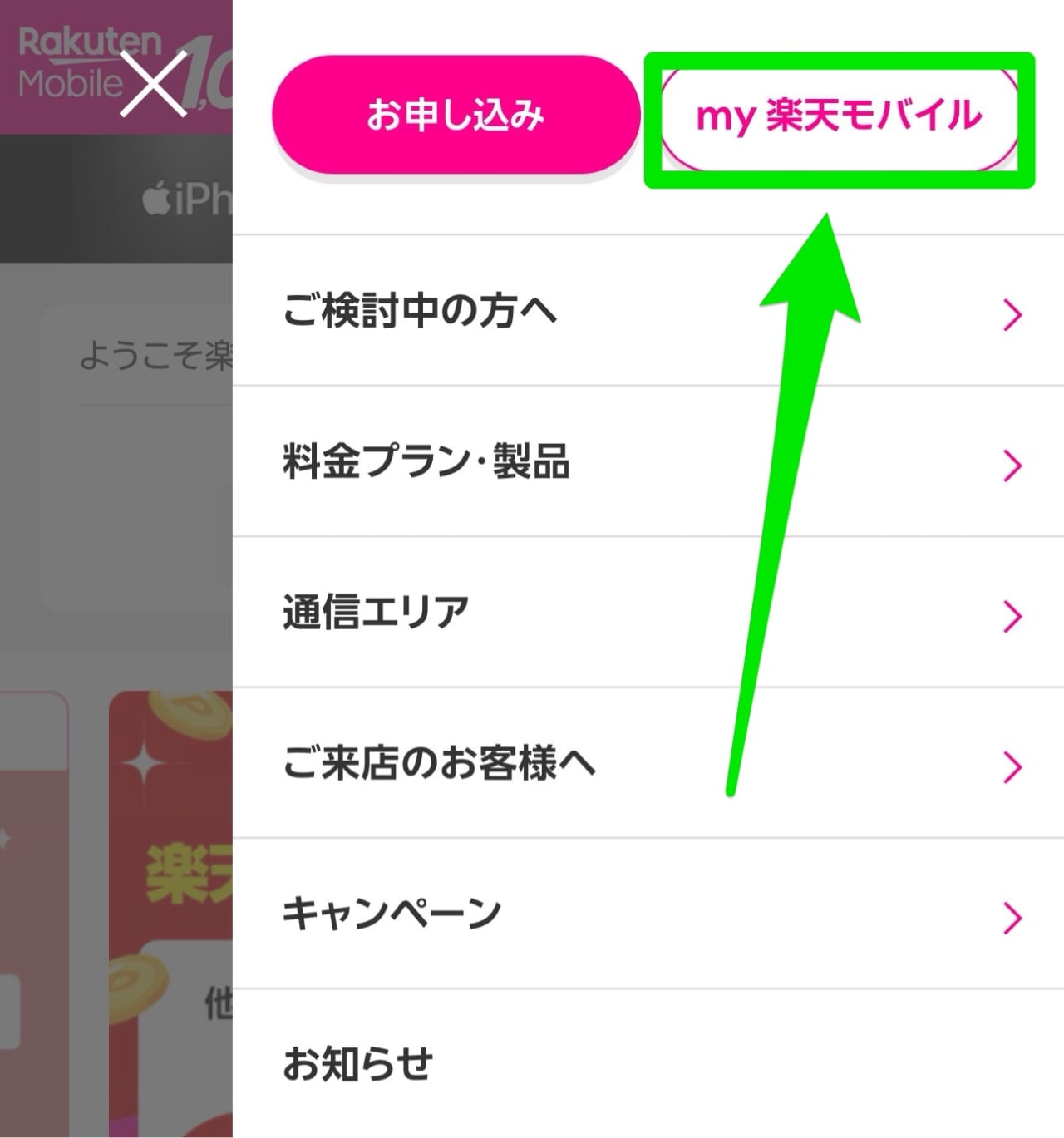Open the お知らせ row

pyautogui.click(x=648, y=1064)
